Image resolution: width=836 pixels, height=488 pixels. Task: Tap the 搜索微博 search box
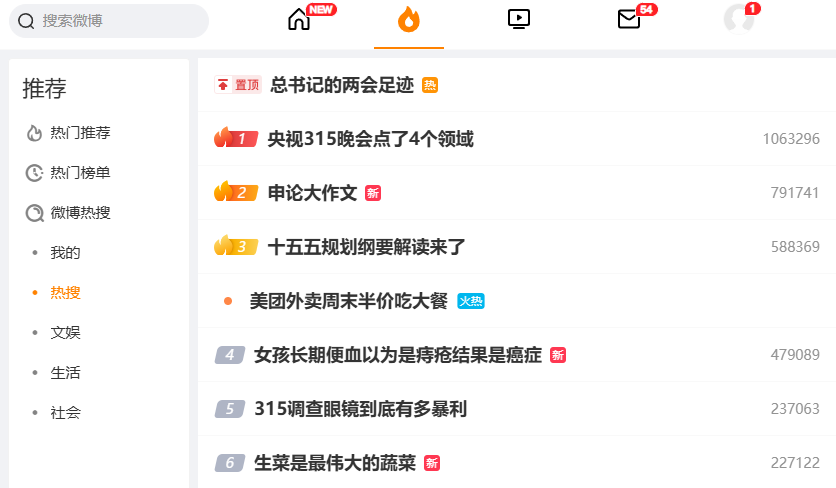click(110, 21)
